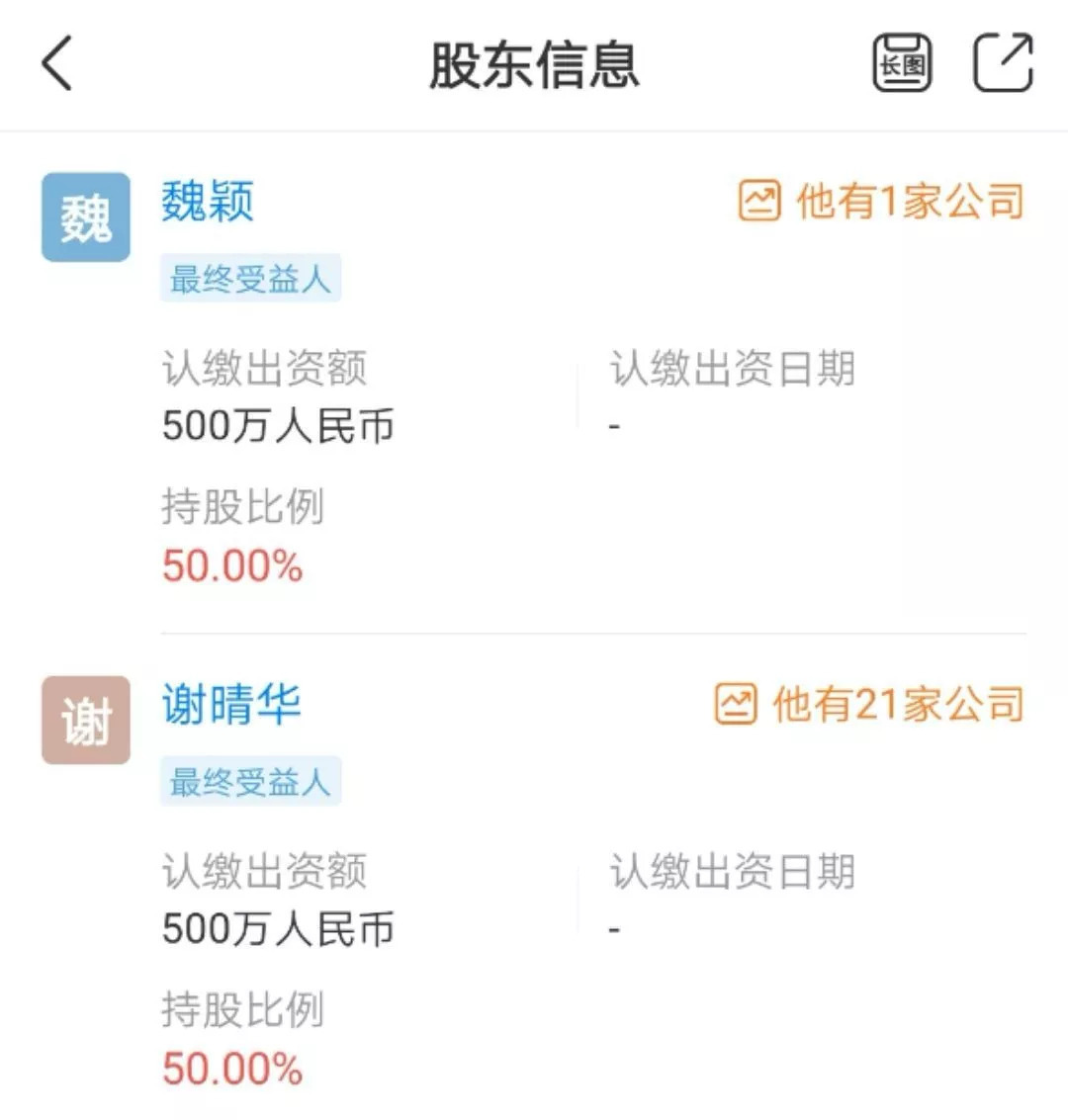The width and height of the screenshot is (1068, 1120).
Task: Tap 魏颖's 认缴出资额 showing 500万人民币
Action: [x=279, y=425]
